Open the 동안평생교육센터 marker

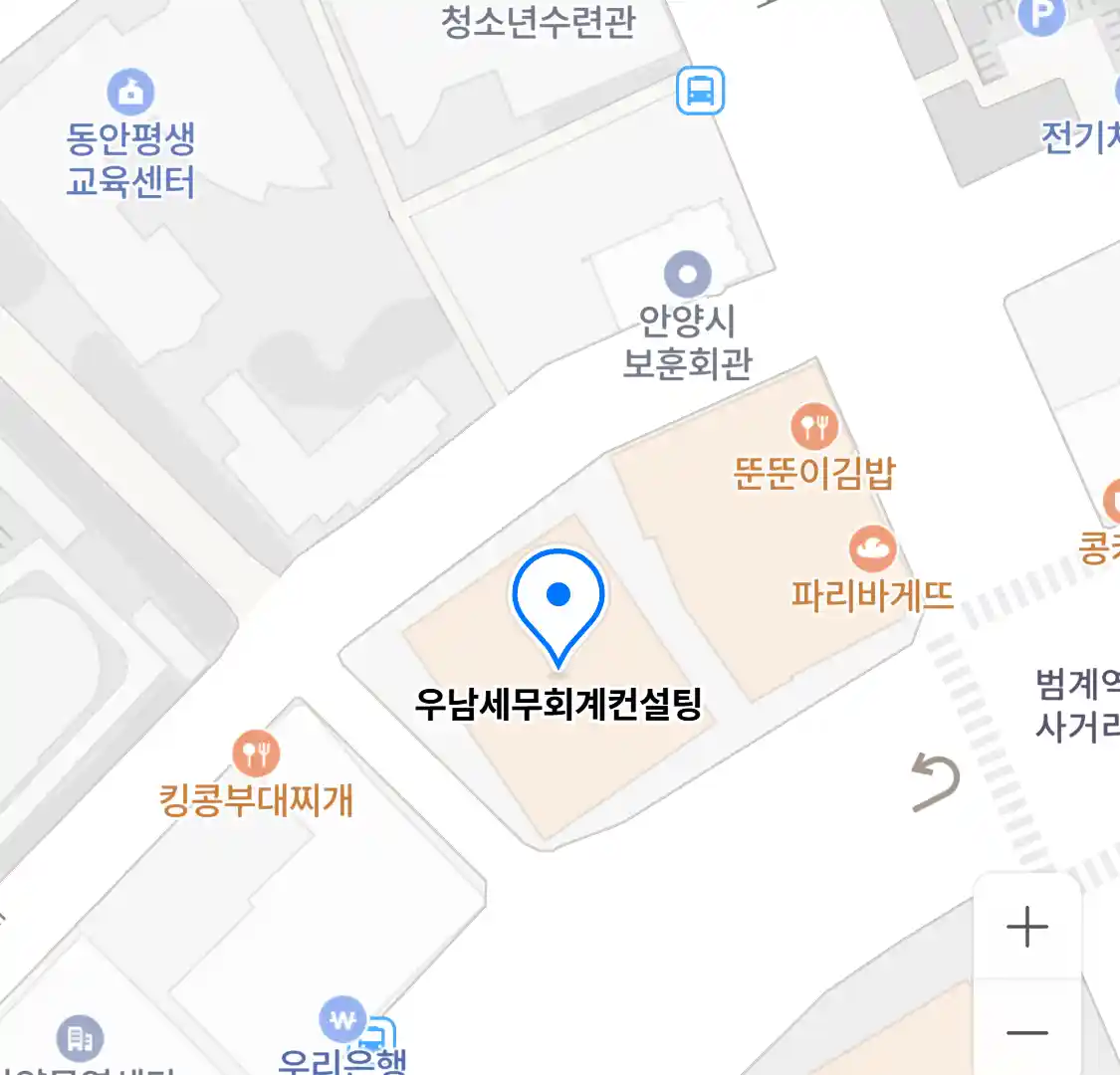[130, 93]
